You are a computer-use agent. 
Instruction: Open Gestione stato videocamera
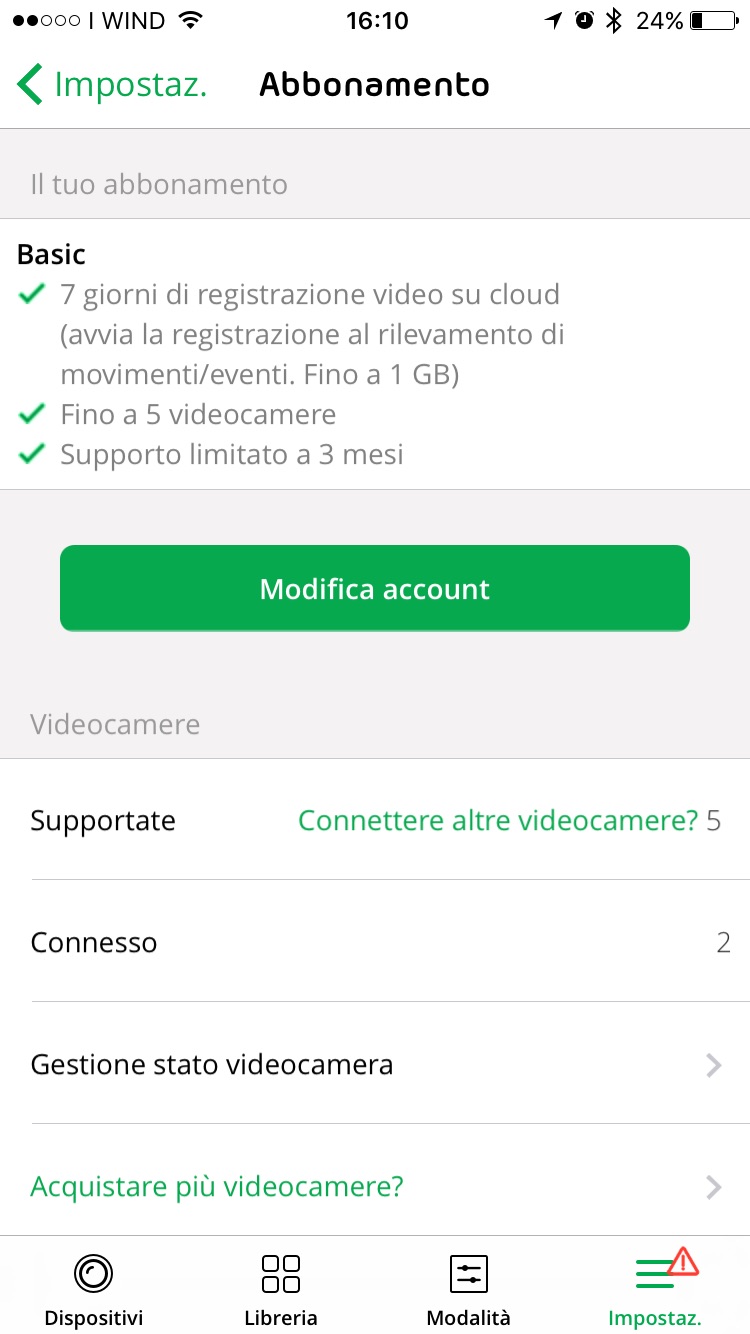pyautogui.click(x=375, y=1064)
